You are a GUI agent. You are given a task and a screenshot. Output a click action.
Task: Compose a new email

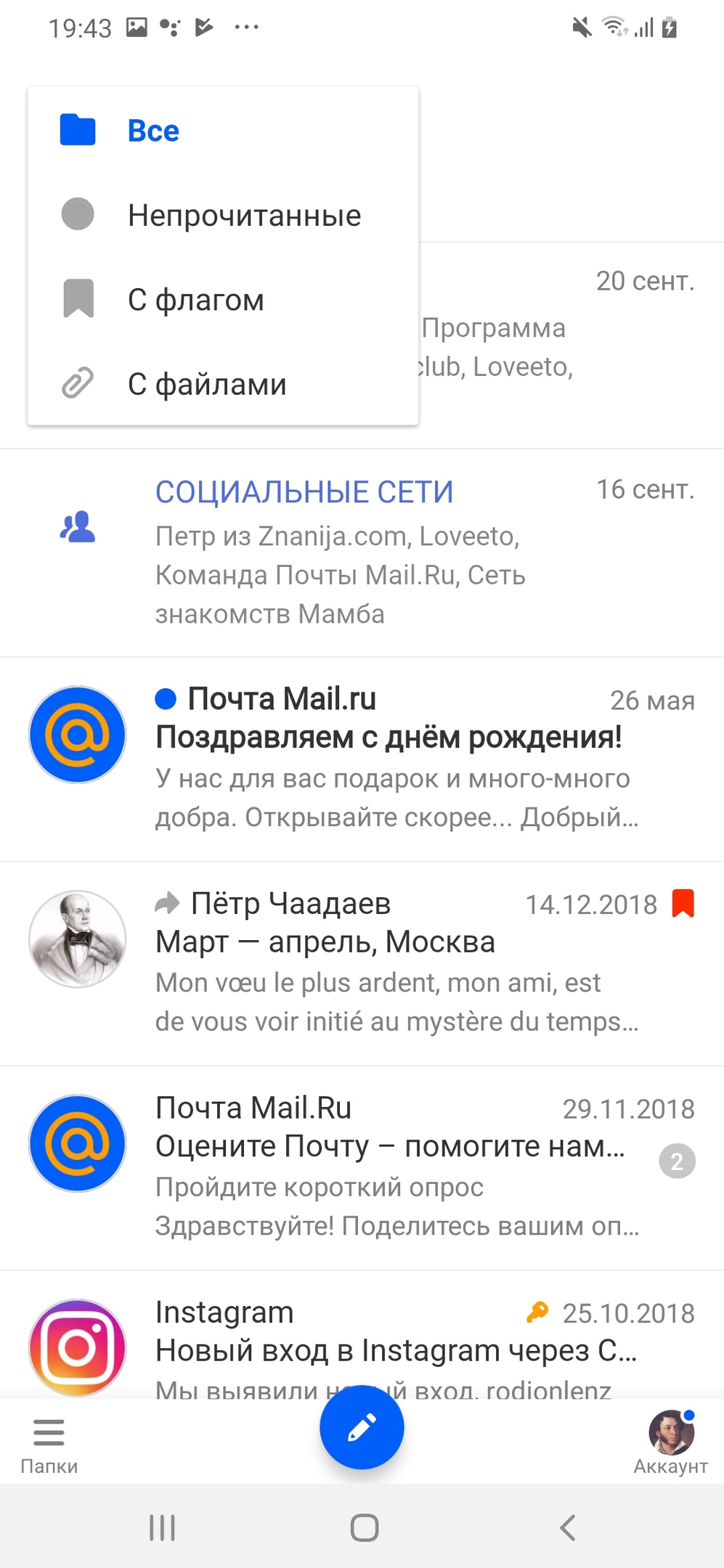[362, 1427]
